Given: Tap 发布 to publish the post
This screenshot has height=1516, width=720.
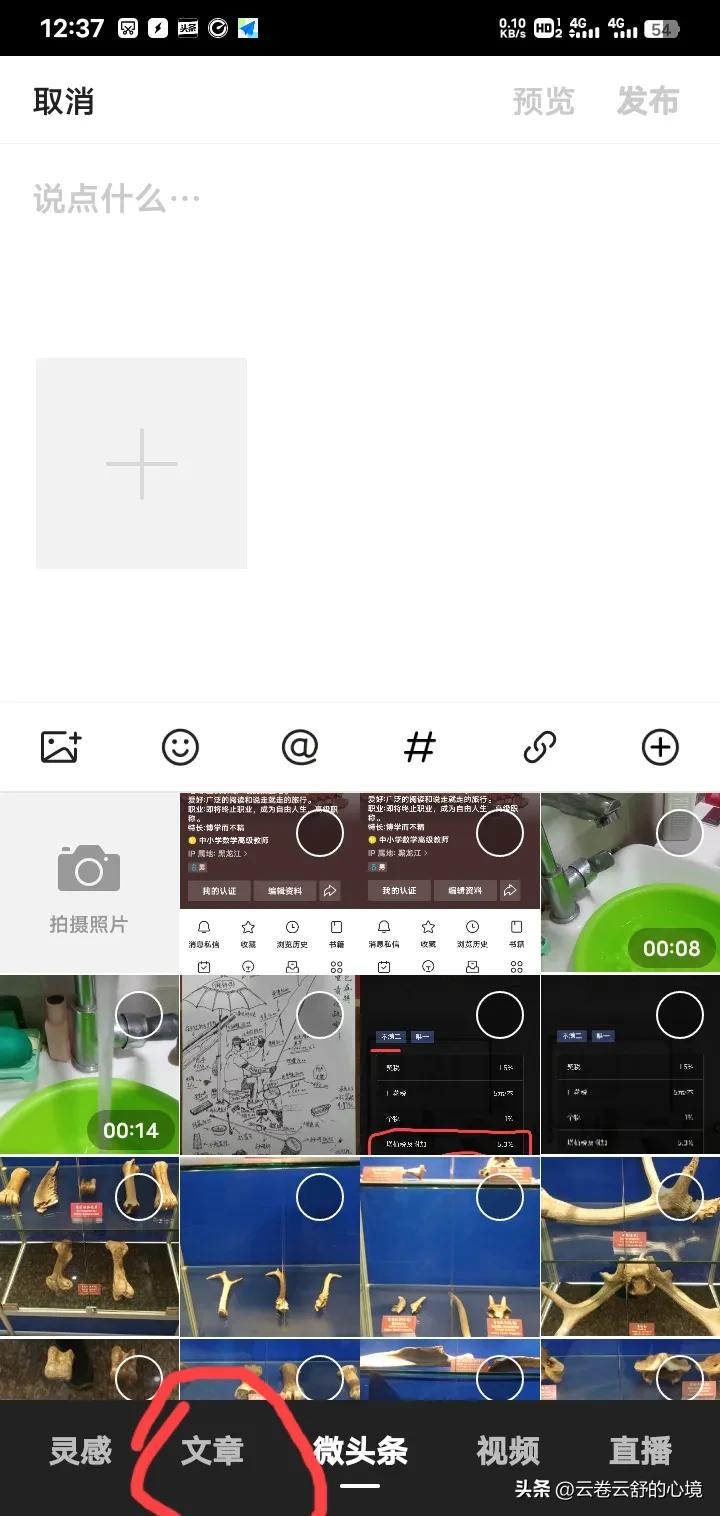Looking at the screenshot, I should click(x=647, y=101).
